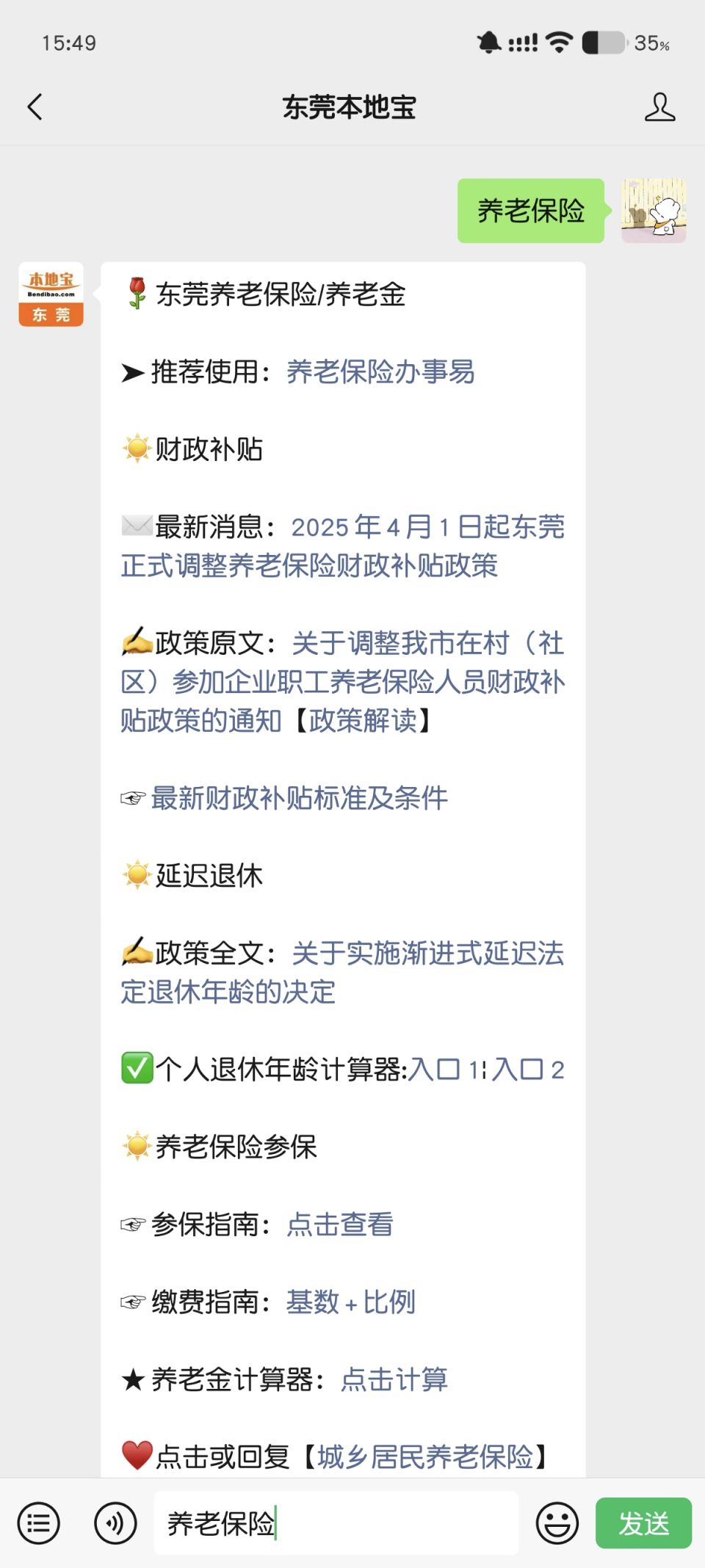Open 政策解读 link
The width and height of the screenshot is (705, 1568).
point(363,721)
